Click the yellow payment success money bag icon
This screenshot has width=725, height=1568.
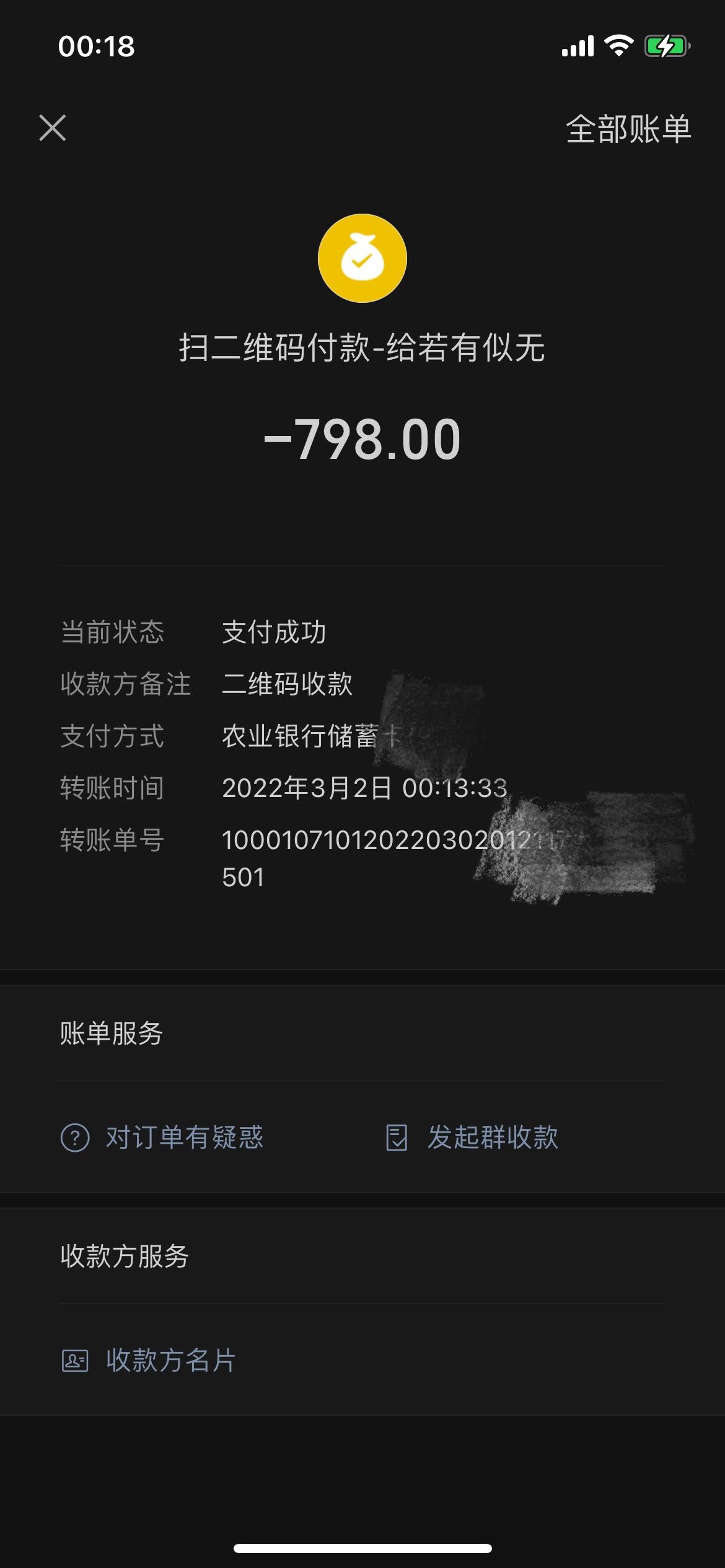pos(361,258)
